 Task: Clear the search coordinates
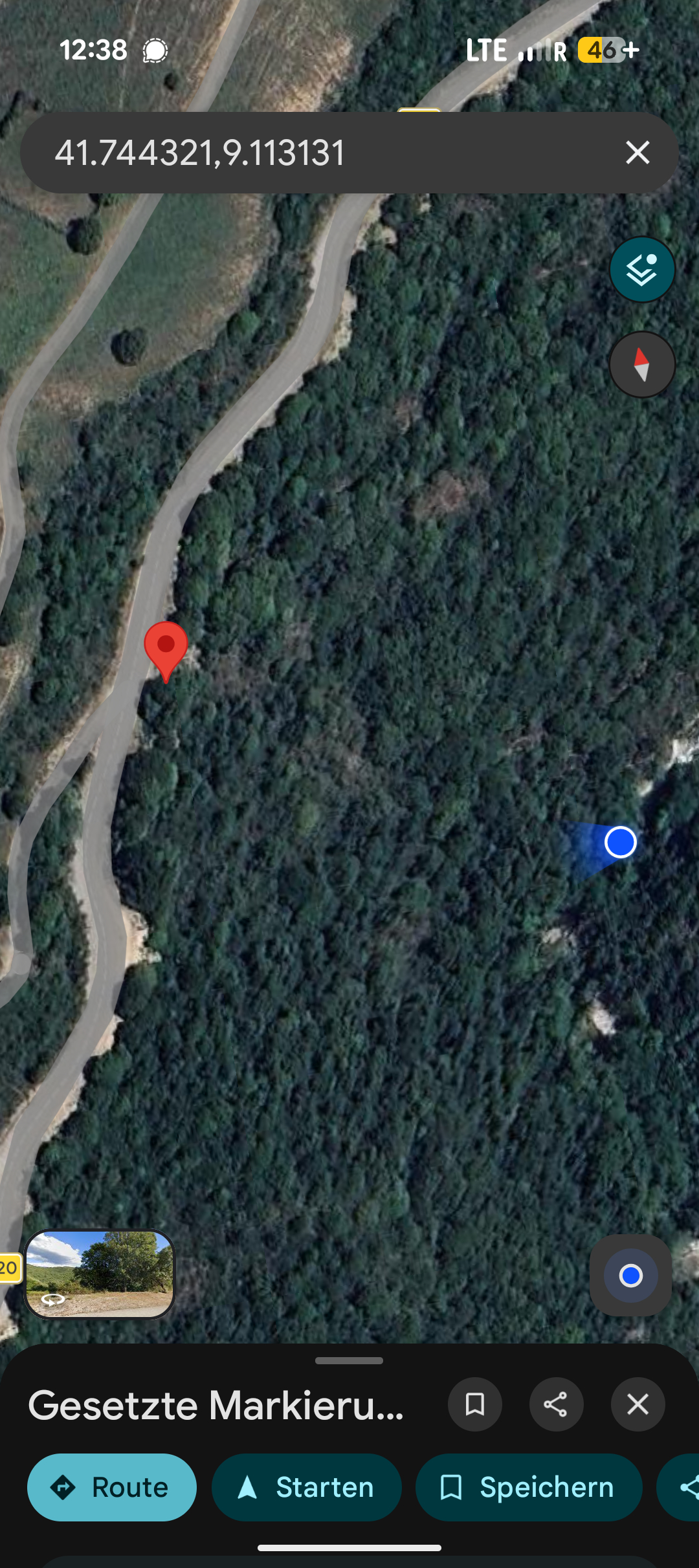[x=638, y=153]
